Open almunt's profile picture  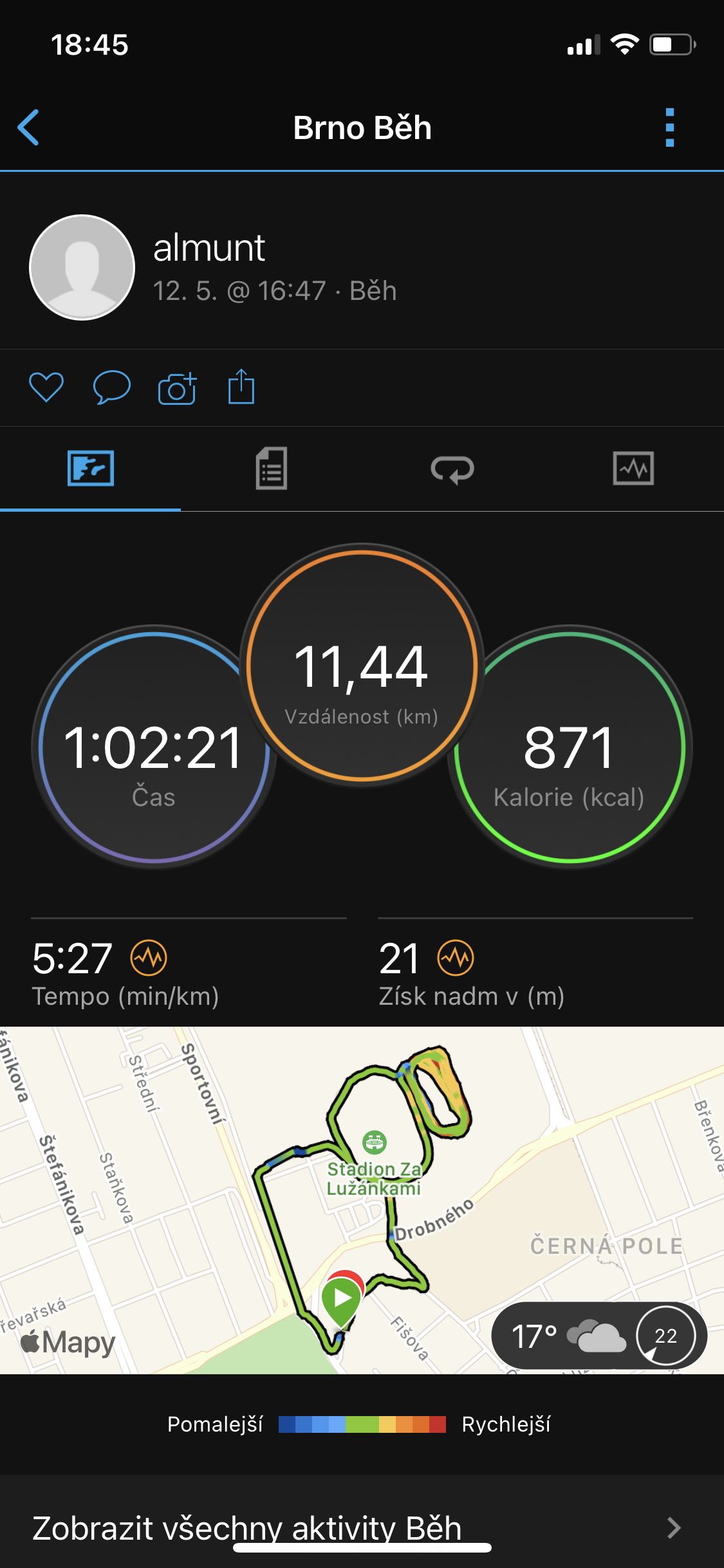pyautogui.click(x=82, y=267)
